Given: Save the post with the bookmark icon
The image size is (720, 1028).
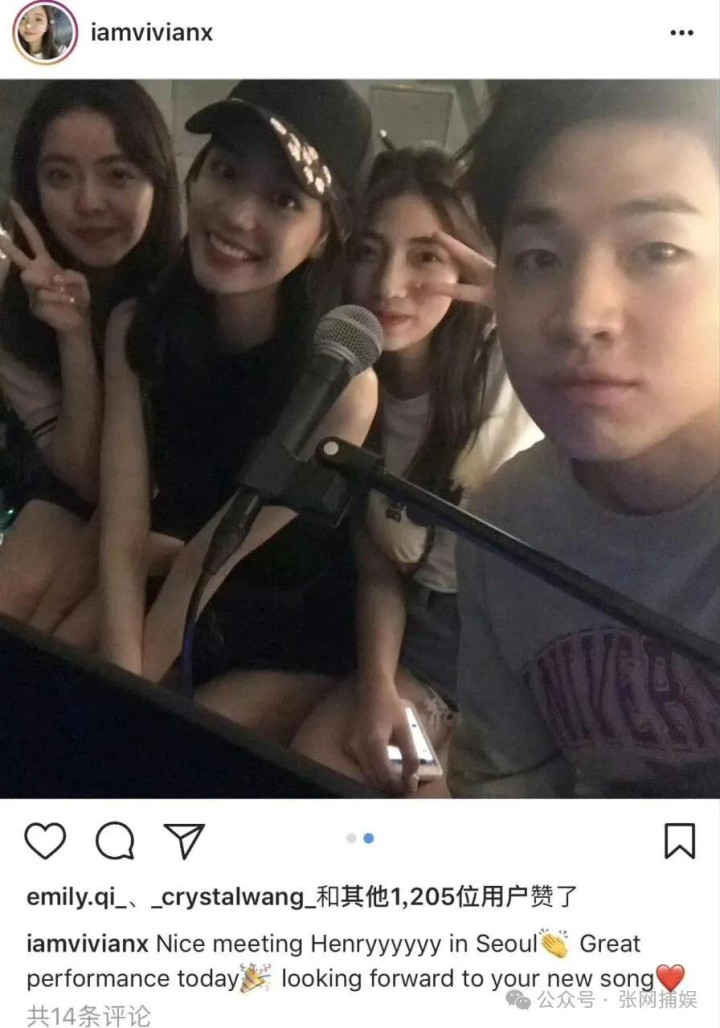Looking at the screenshot, I should point(679,840).
